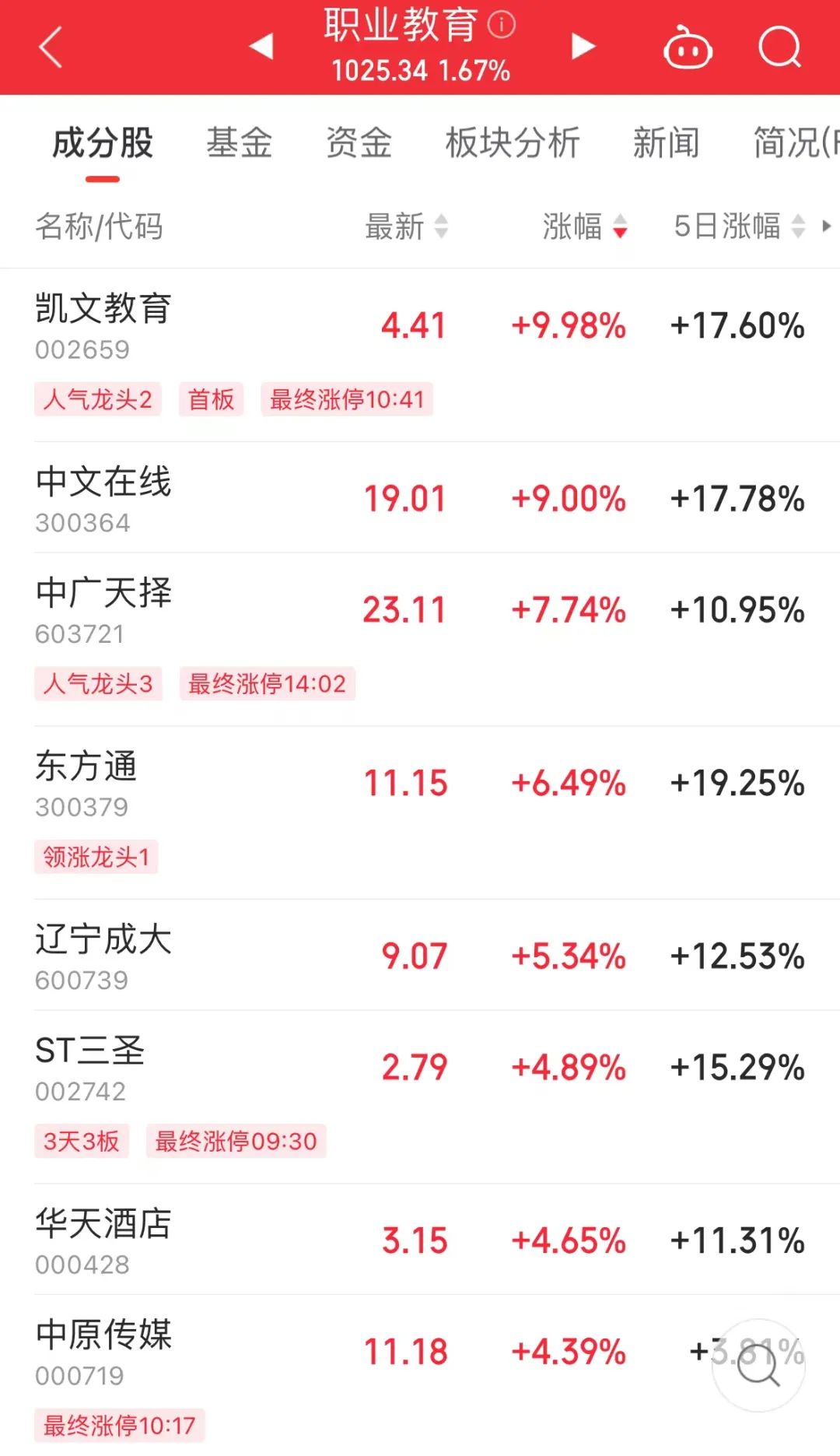Viewport: 840px width, 1456px height.
Task: Open the robot assistant icon
Action: click(688, 48)
